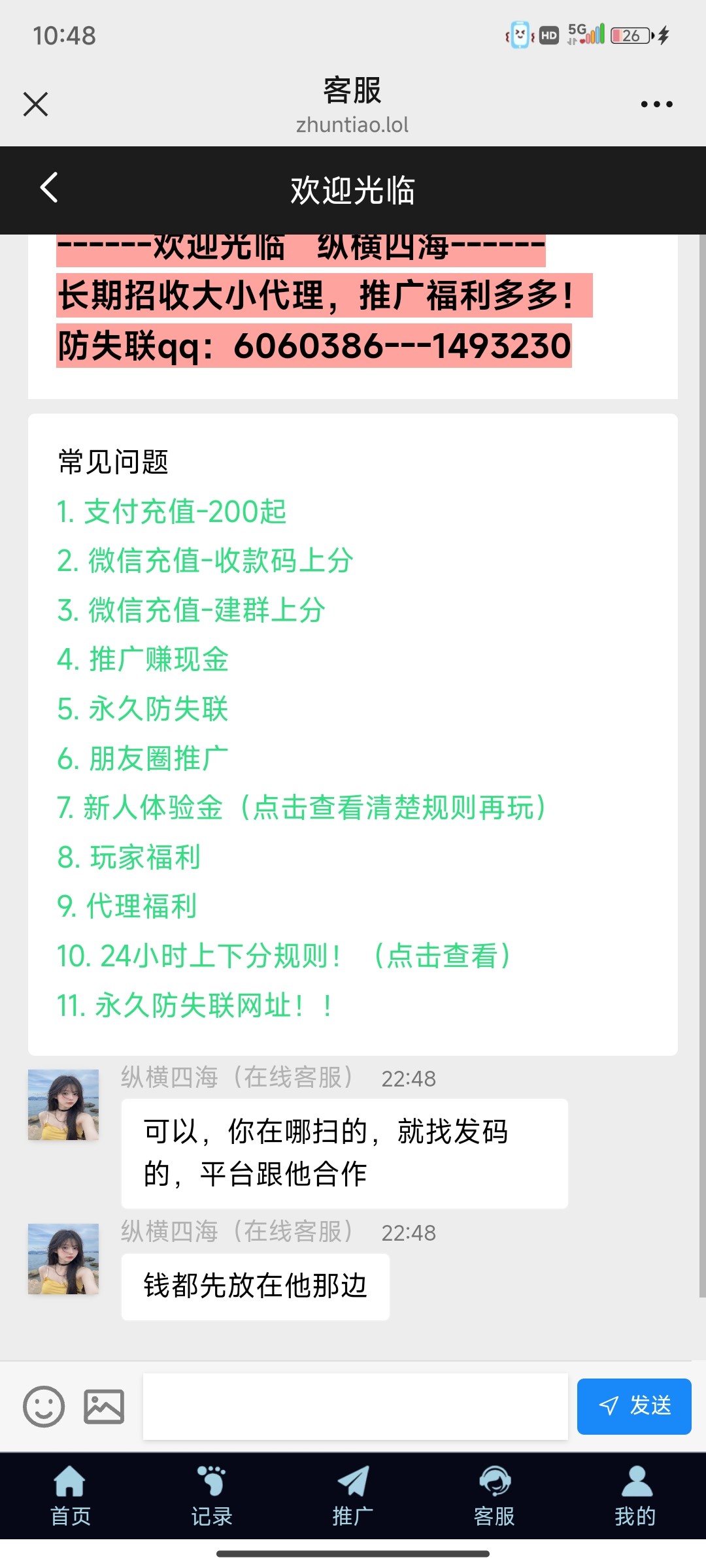
Task: Open FAQ 24小时上下分规则
Action: coord(283,956)
